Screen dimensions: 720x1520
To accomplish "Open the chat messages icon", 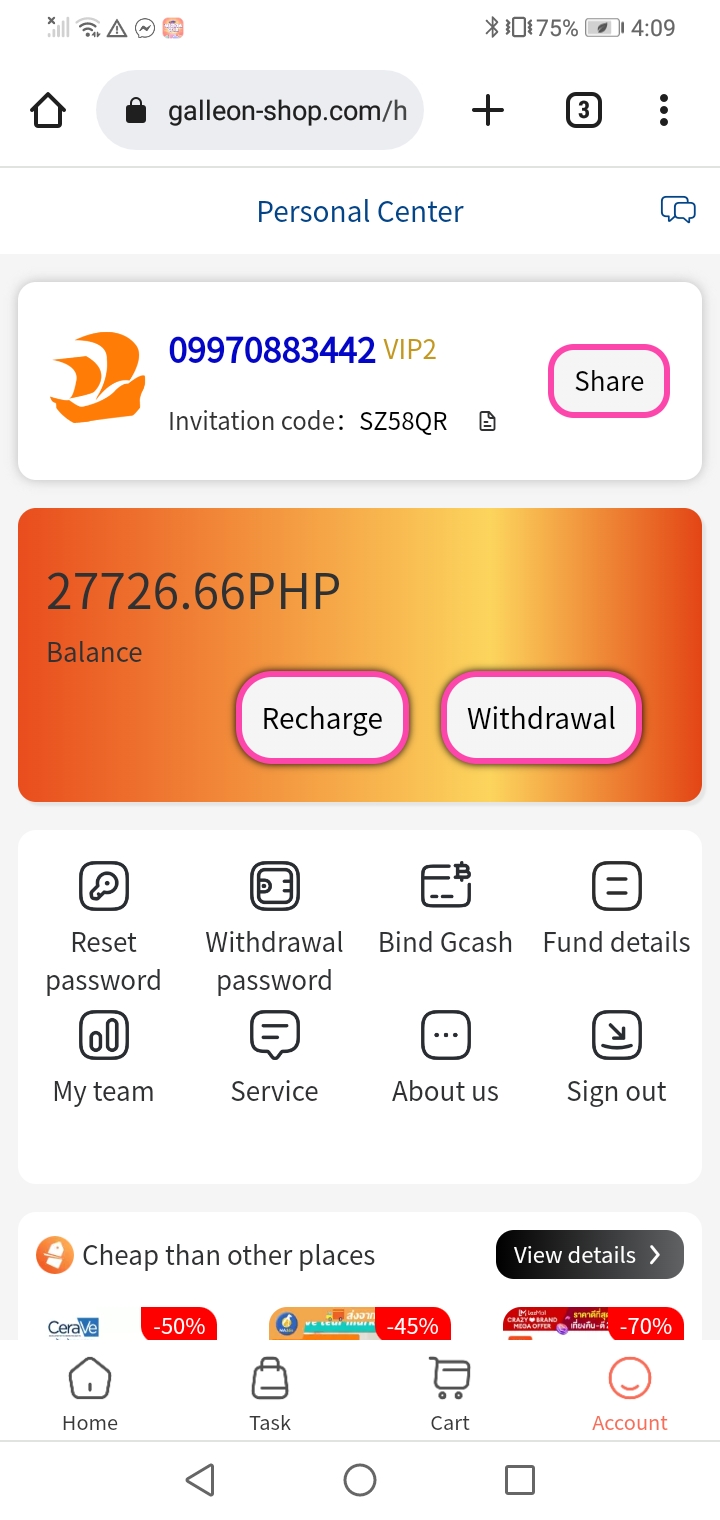I will [678, 210].
